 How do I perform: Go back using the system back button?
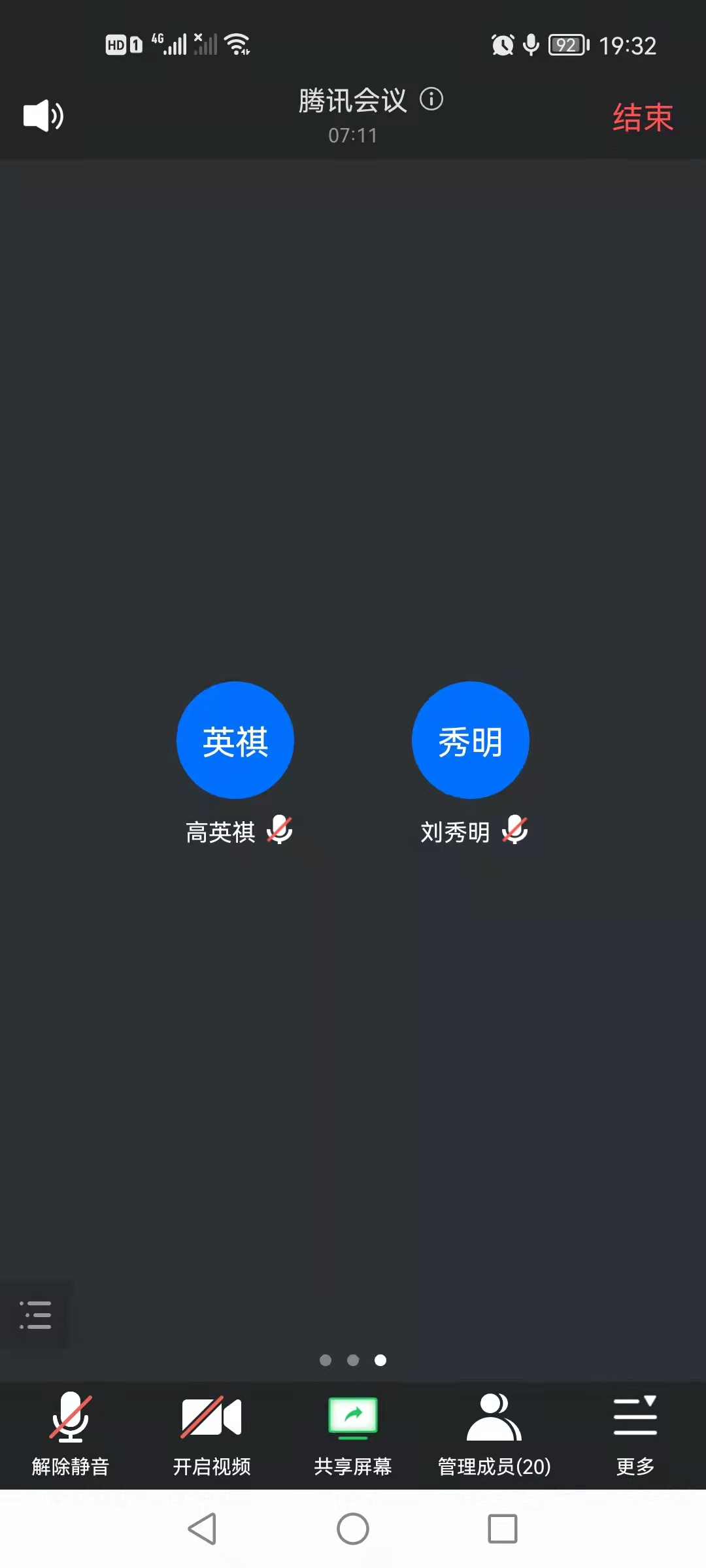tap(203, 1529)
